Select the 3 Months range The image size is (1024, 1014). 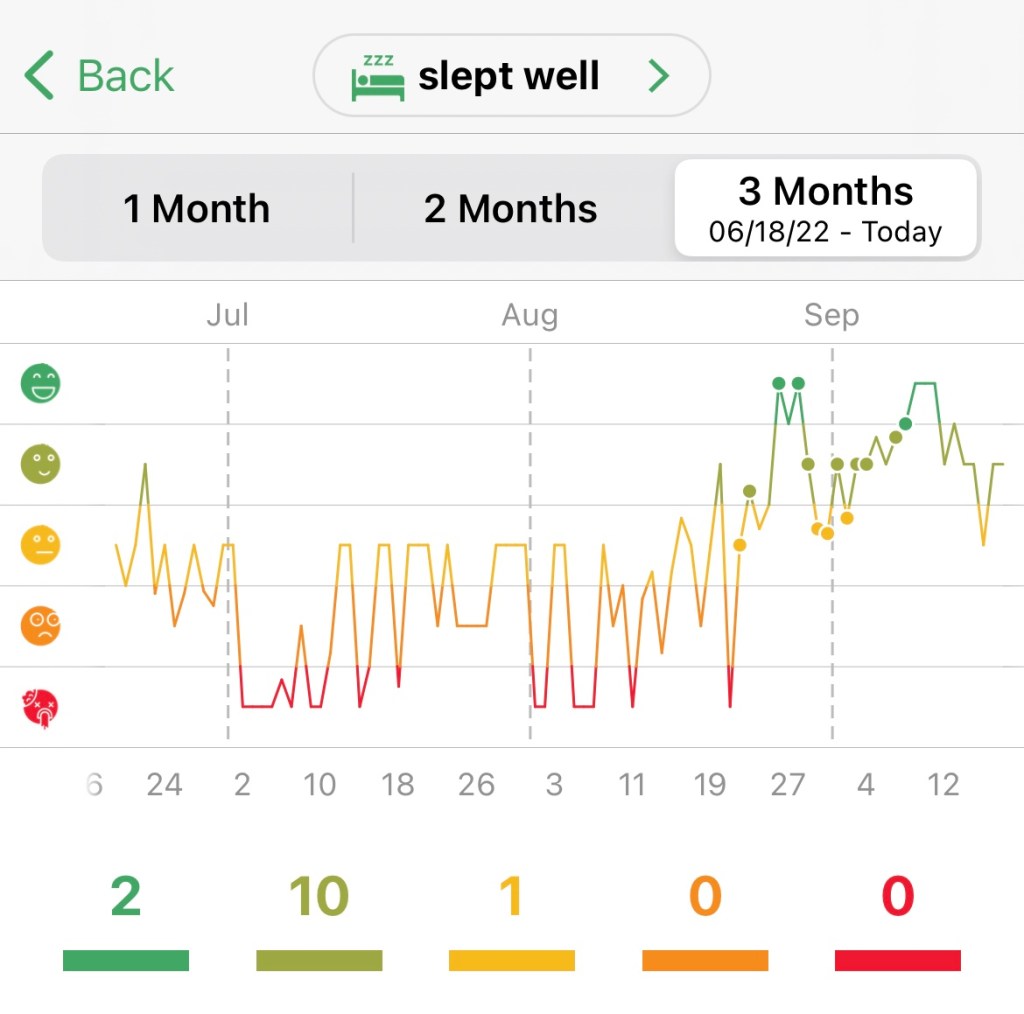tap(825, 209)
